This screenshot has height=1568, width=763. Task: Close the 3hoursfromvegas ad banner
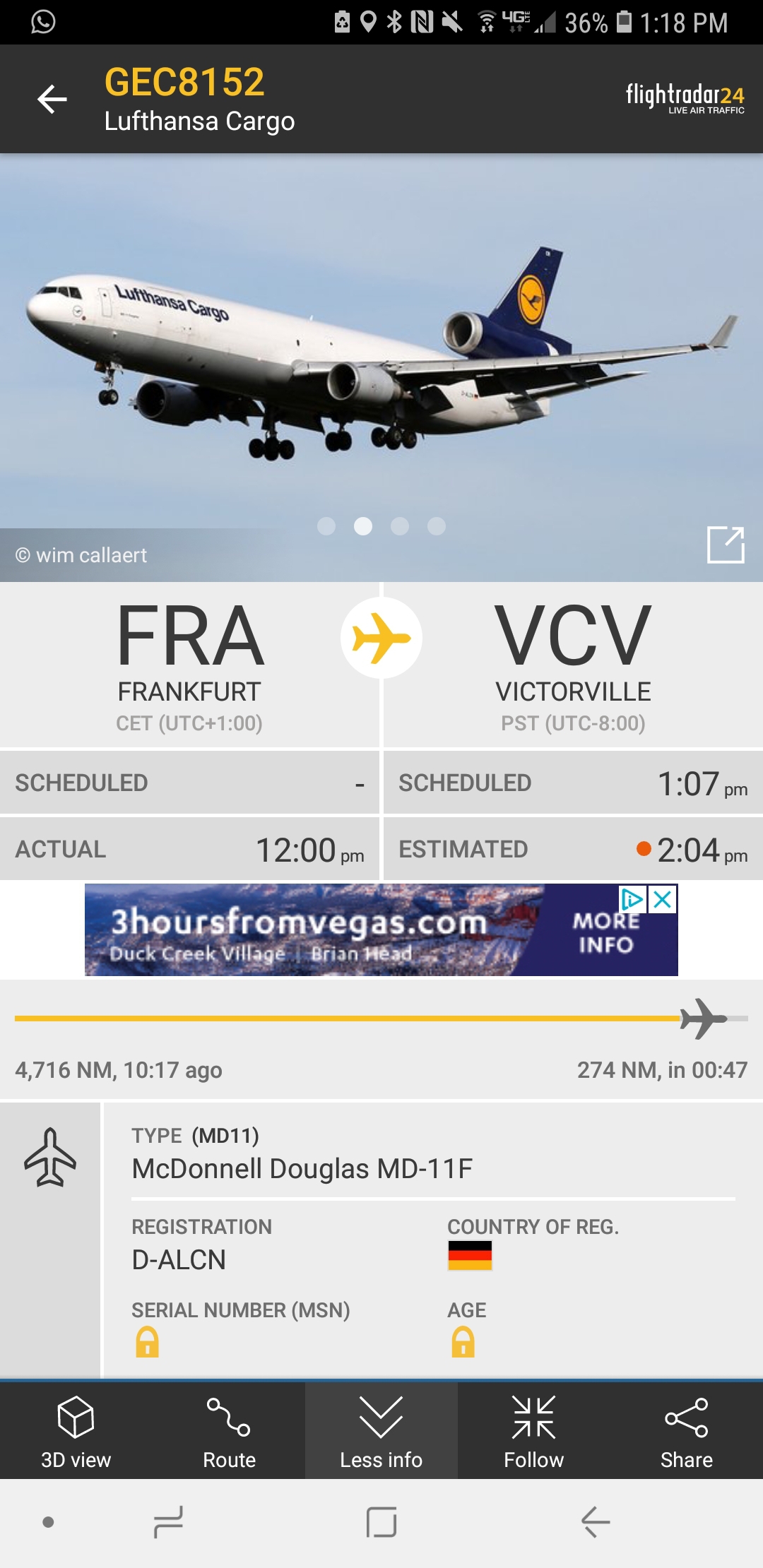tap(663, 899)
